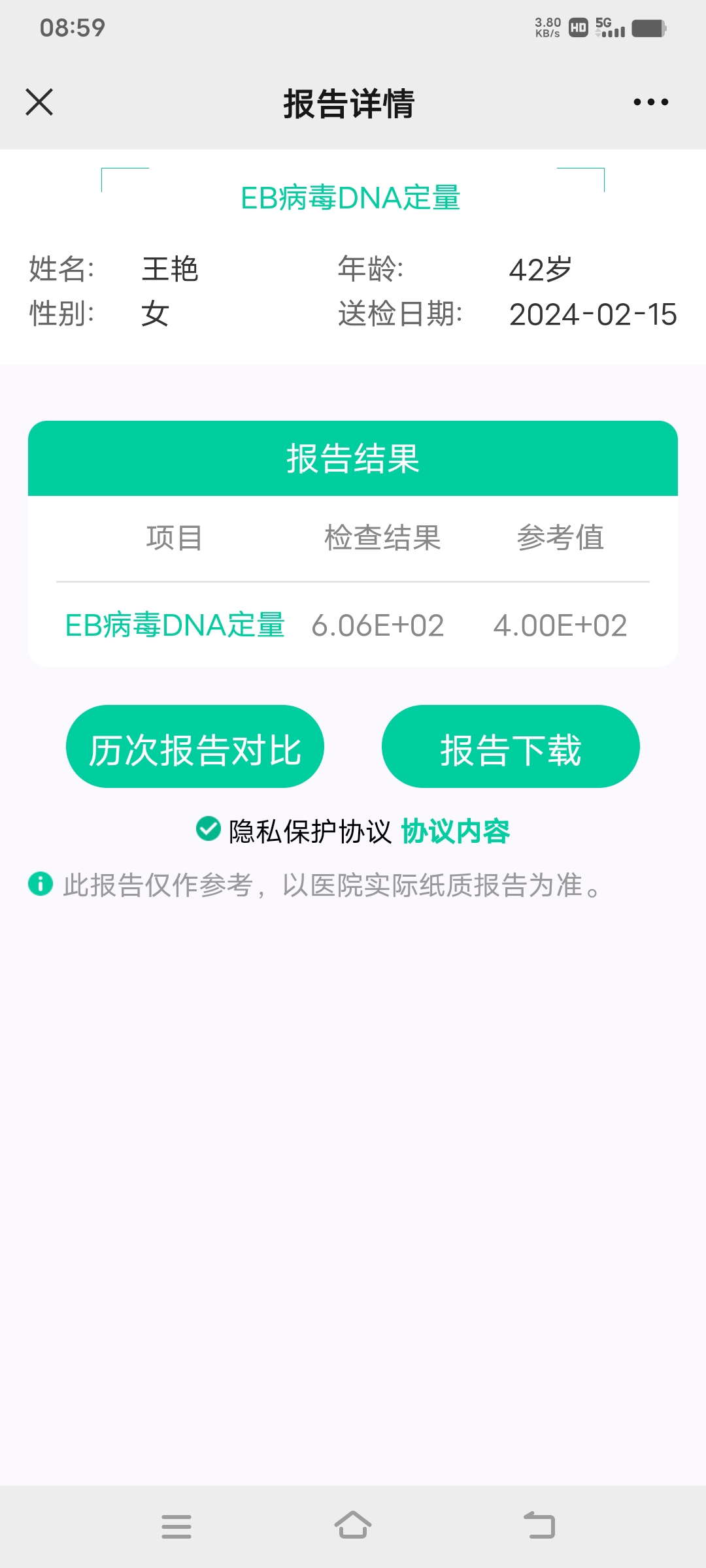Toggle the 隐私保护协议 checkbox
Screen dimensions: 706x1568
tap(209, 829)
